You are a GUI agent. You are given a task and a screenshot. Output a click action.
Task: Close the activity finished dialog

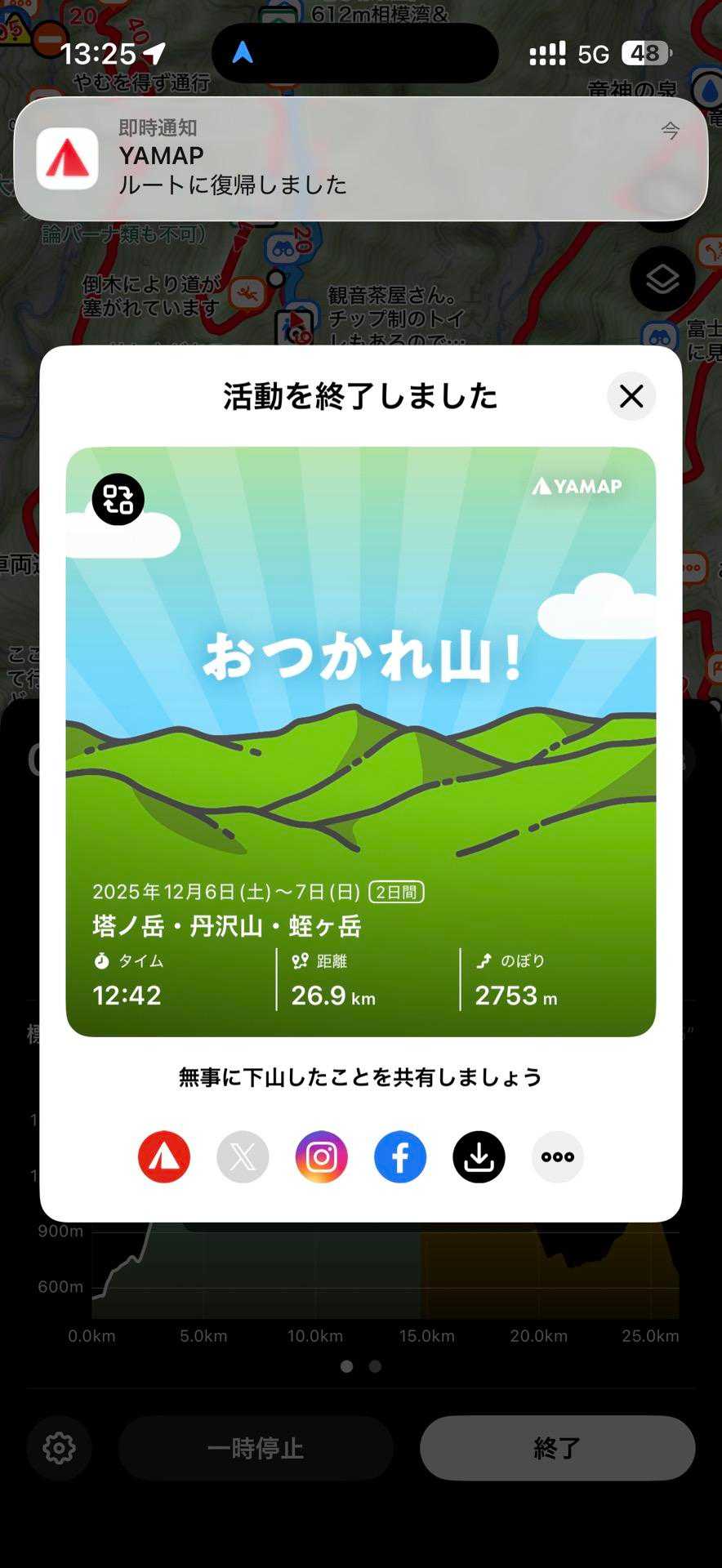click(x=631, y=396)
